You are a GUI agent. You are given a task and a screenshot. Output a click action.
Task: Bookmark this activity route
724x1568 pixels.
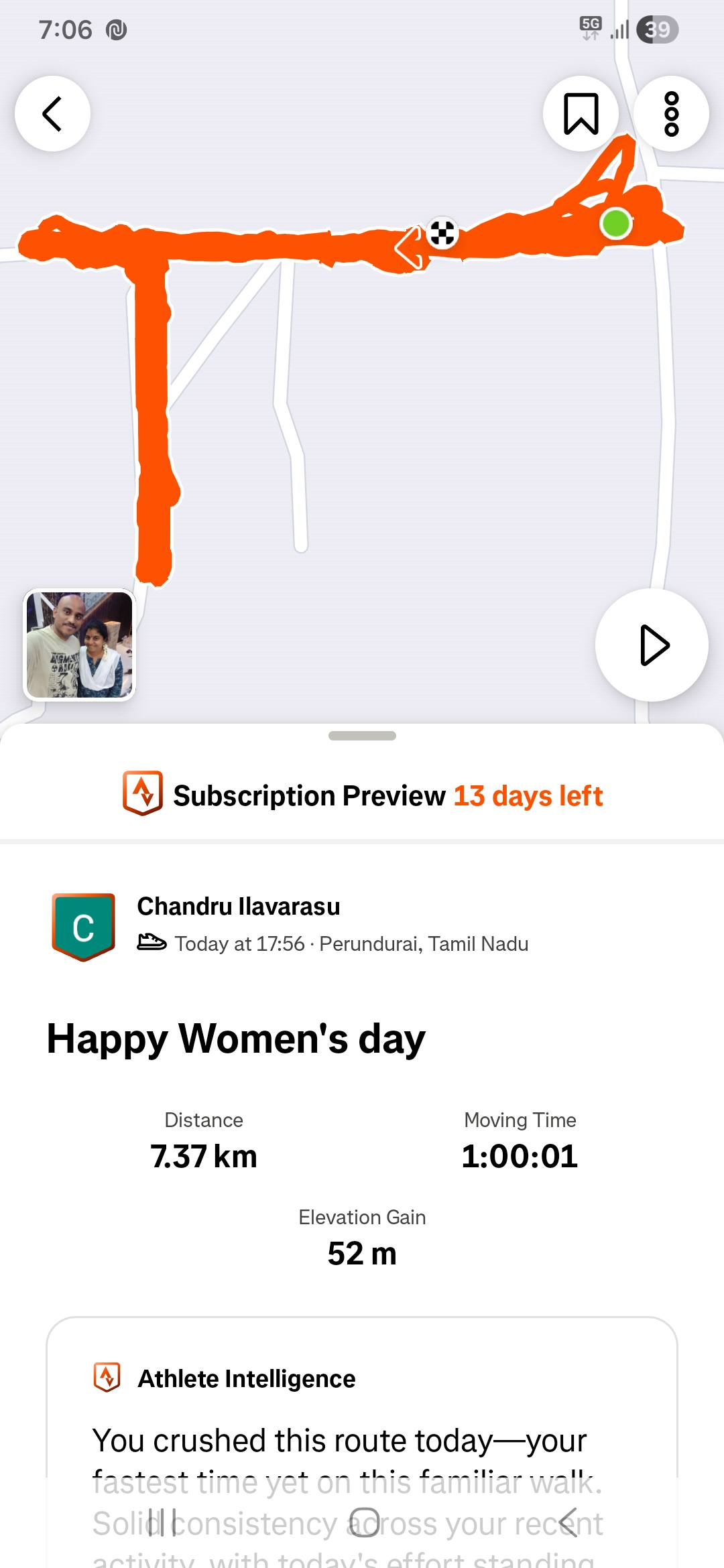(x=581, y=114)
